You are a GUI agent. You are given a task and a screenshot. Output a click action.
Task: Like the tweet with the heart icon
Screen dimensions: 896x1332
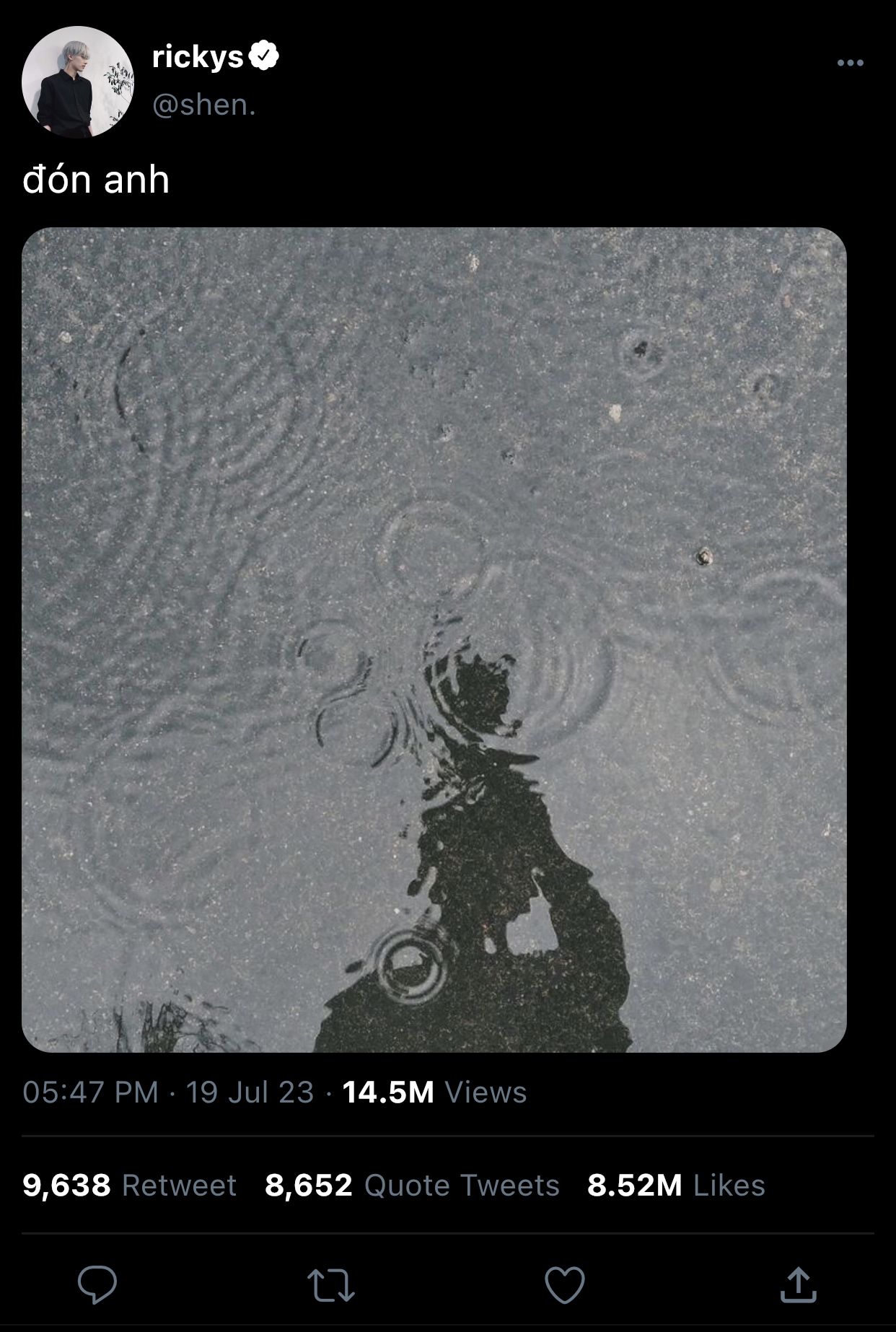coord(564,1284)
